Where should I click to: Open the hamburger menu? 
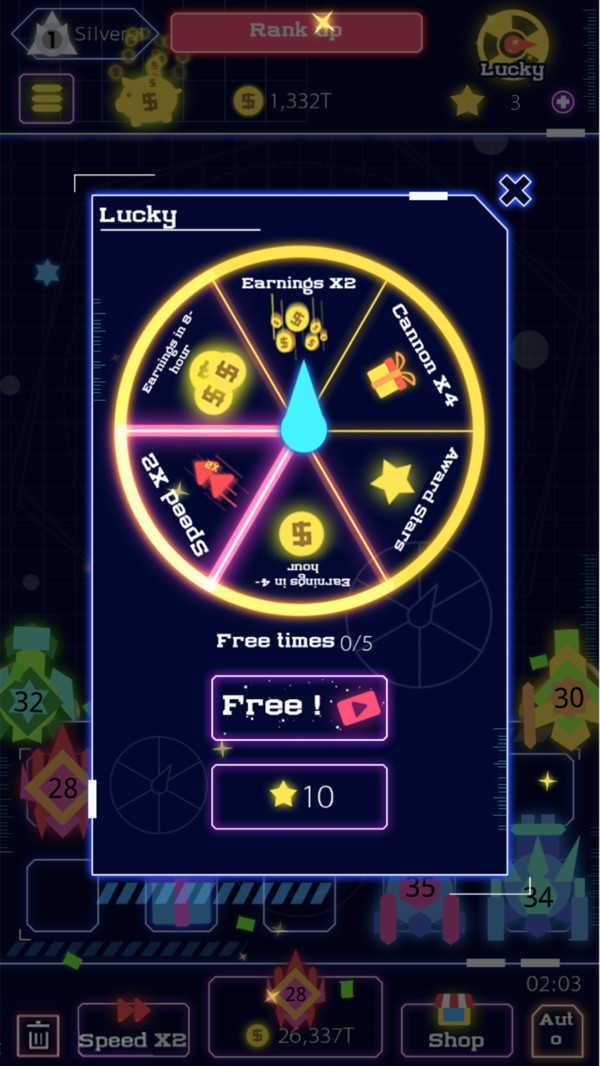point(46,99)
